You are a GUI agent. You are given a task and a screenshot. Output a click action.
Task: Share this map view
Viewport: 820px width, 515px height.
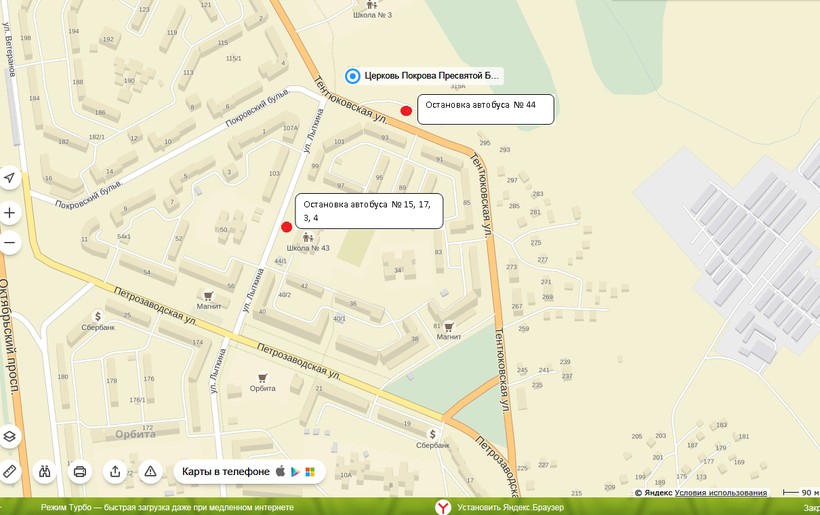tap(115, 471)
